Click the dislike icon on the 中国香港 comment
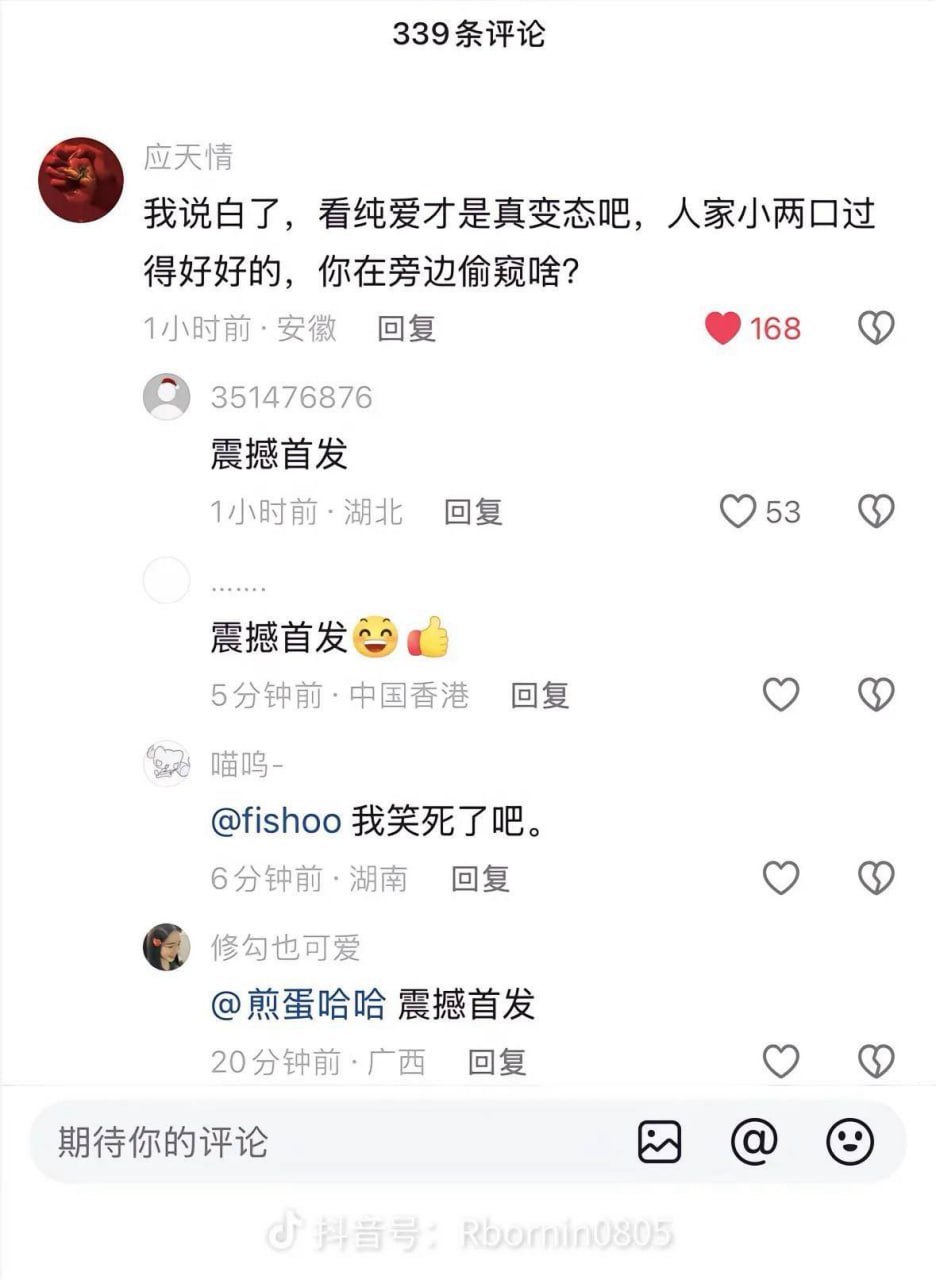This screenshot has width=936, height=1280. 876,694
